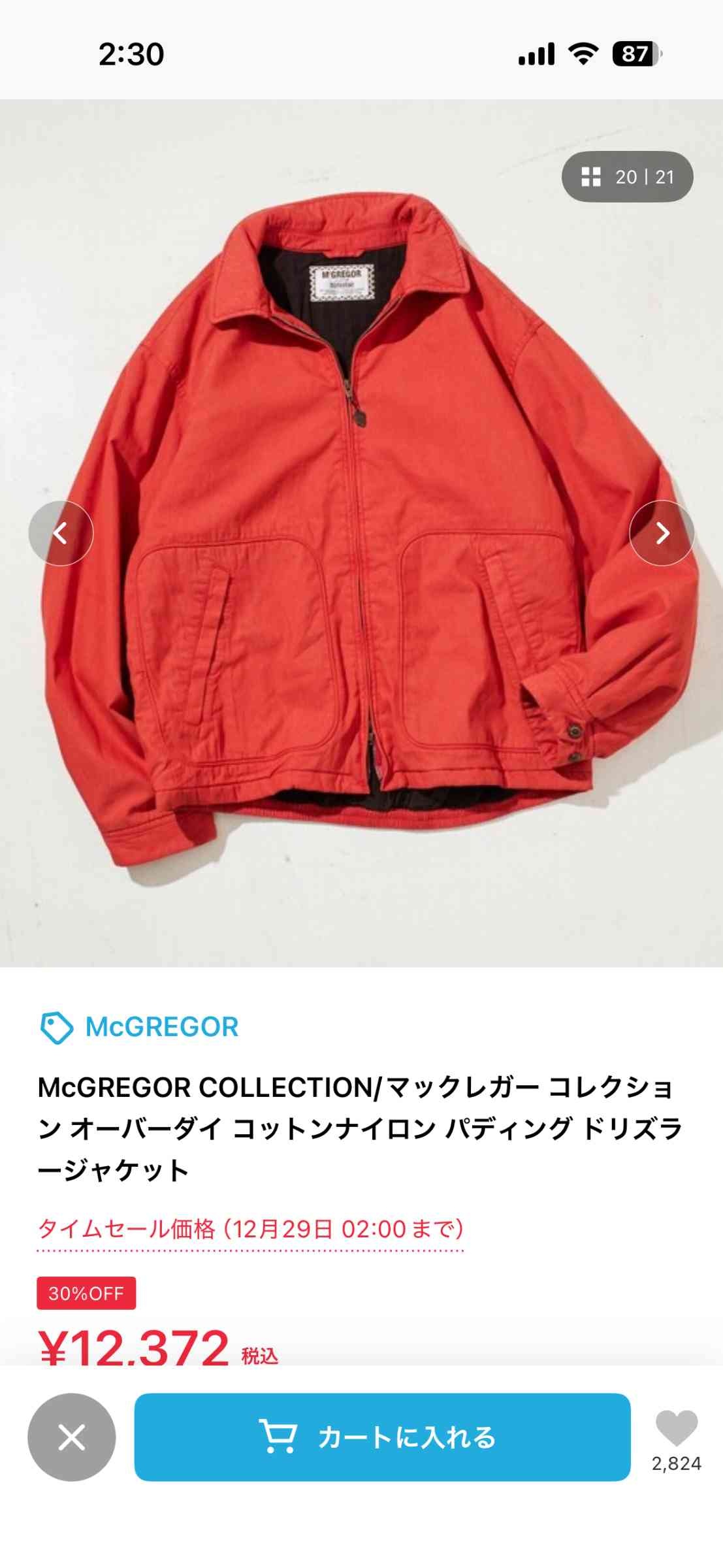Tap カートに入れる to add to cart
The height and width of the screenshot is (1568, 723).
pos(382,1437)
